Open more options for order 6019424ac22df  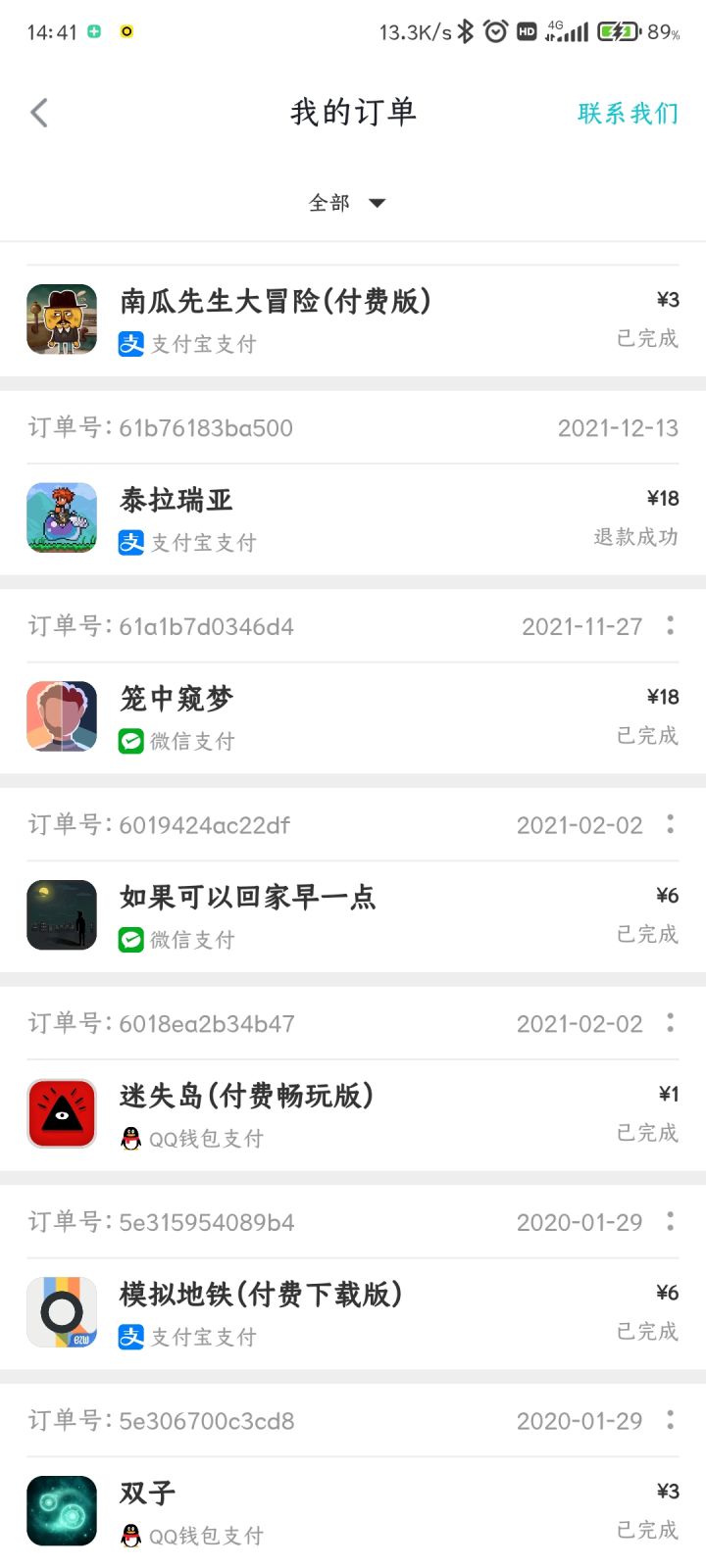point(671,824)
